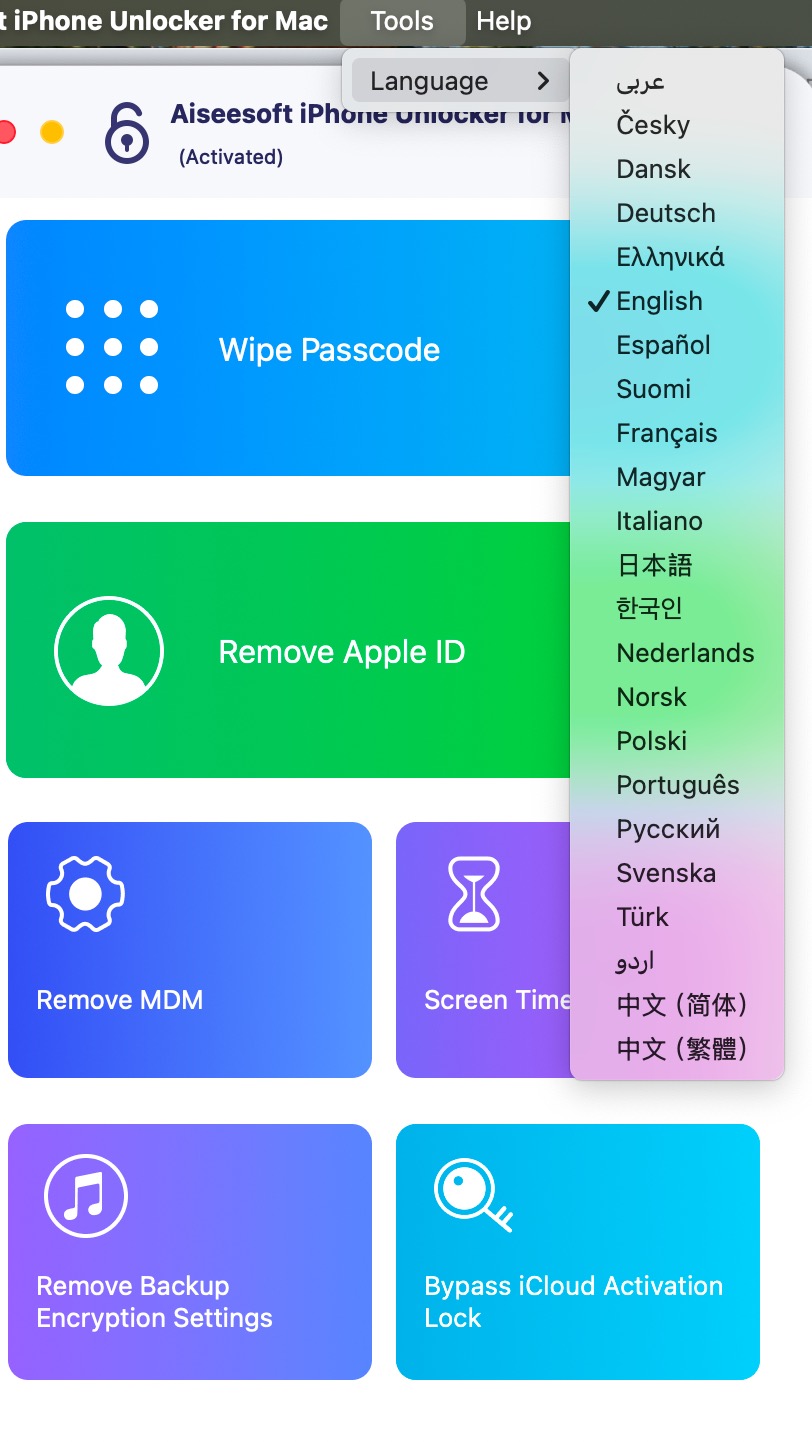Select Русский language
The height and width of the screenshot is (1442, 812).
coord(668,829)
